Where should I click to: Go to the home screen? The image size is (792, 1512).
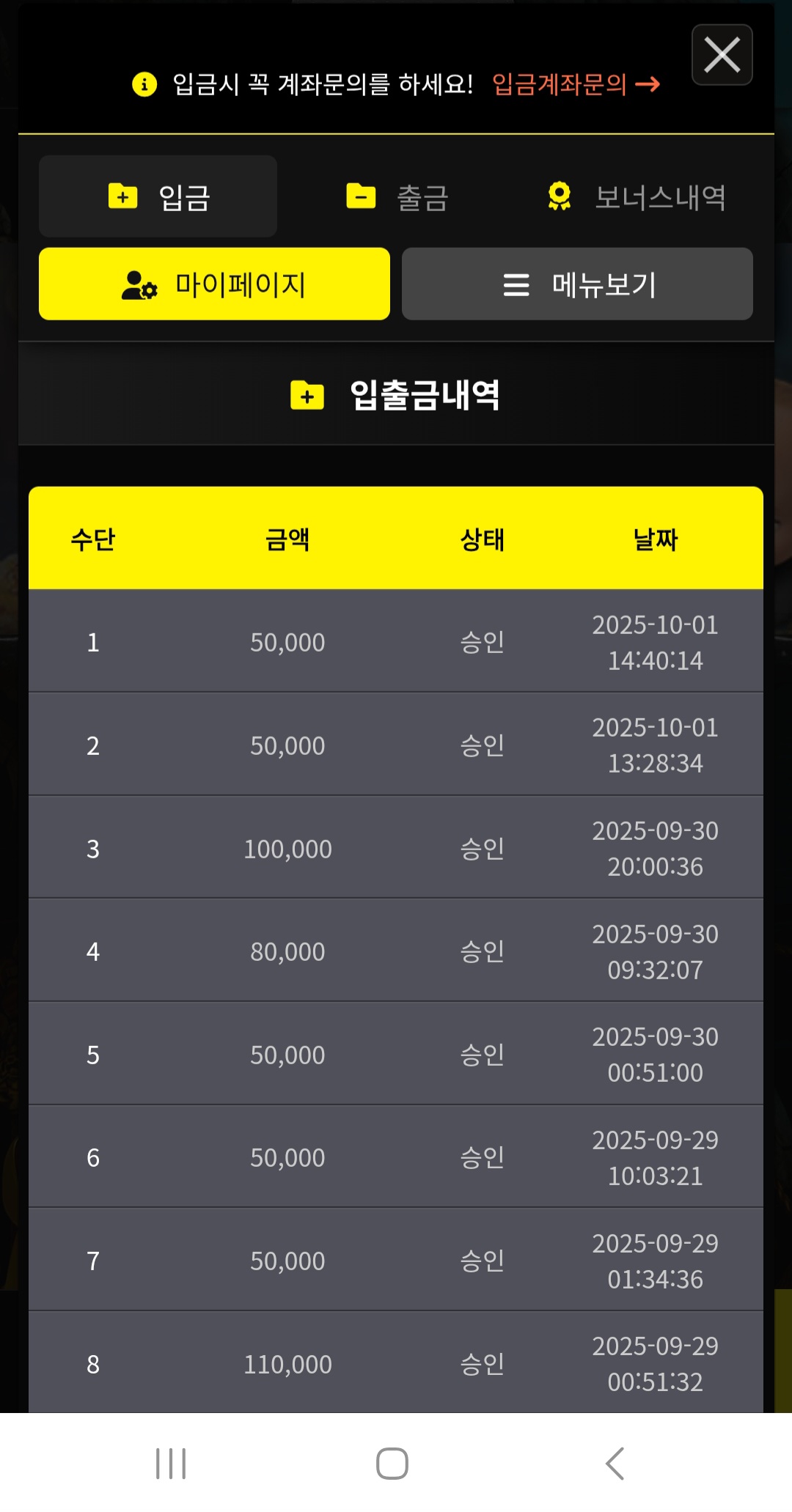tap(392, 1464)
